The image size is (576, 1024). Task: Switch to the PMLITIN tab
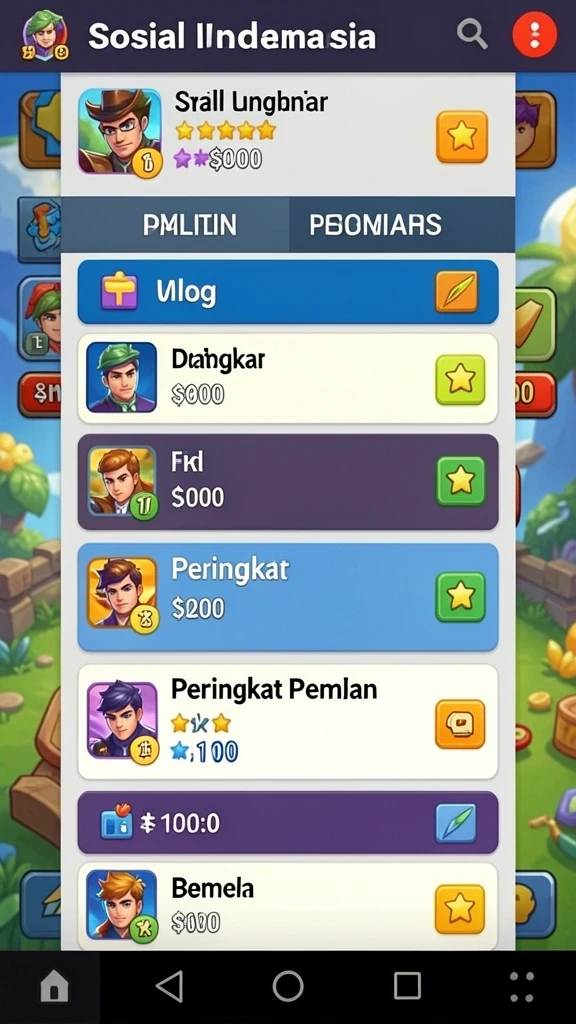click(189, 225)
